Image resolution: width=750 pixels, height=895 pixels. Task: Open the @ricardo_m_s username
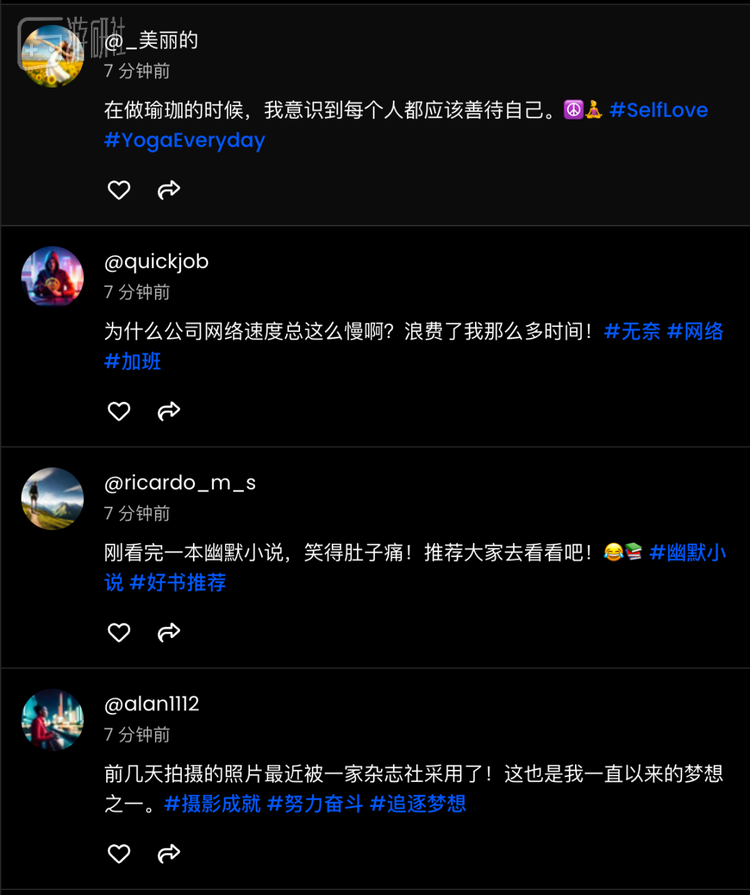click(180, 483)
